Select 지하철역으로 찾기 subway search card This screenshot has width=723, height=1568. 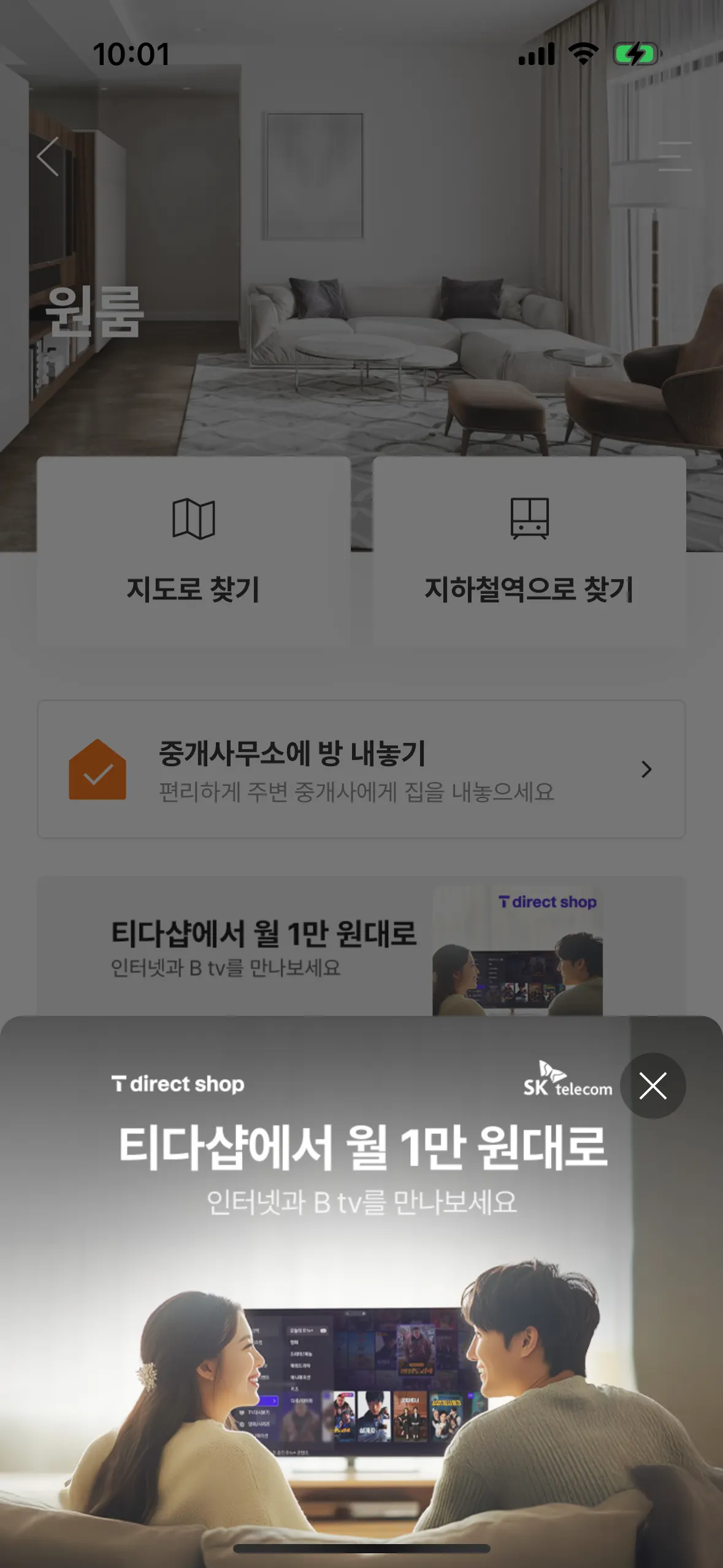pyautogui.click(x=529, y=550)
